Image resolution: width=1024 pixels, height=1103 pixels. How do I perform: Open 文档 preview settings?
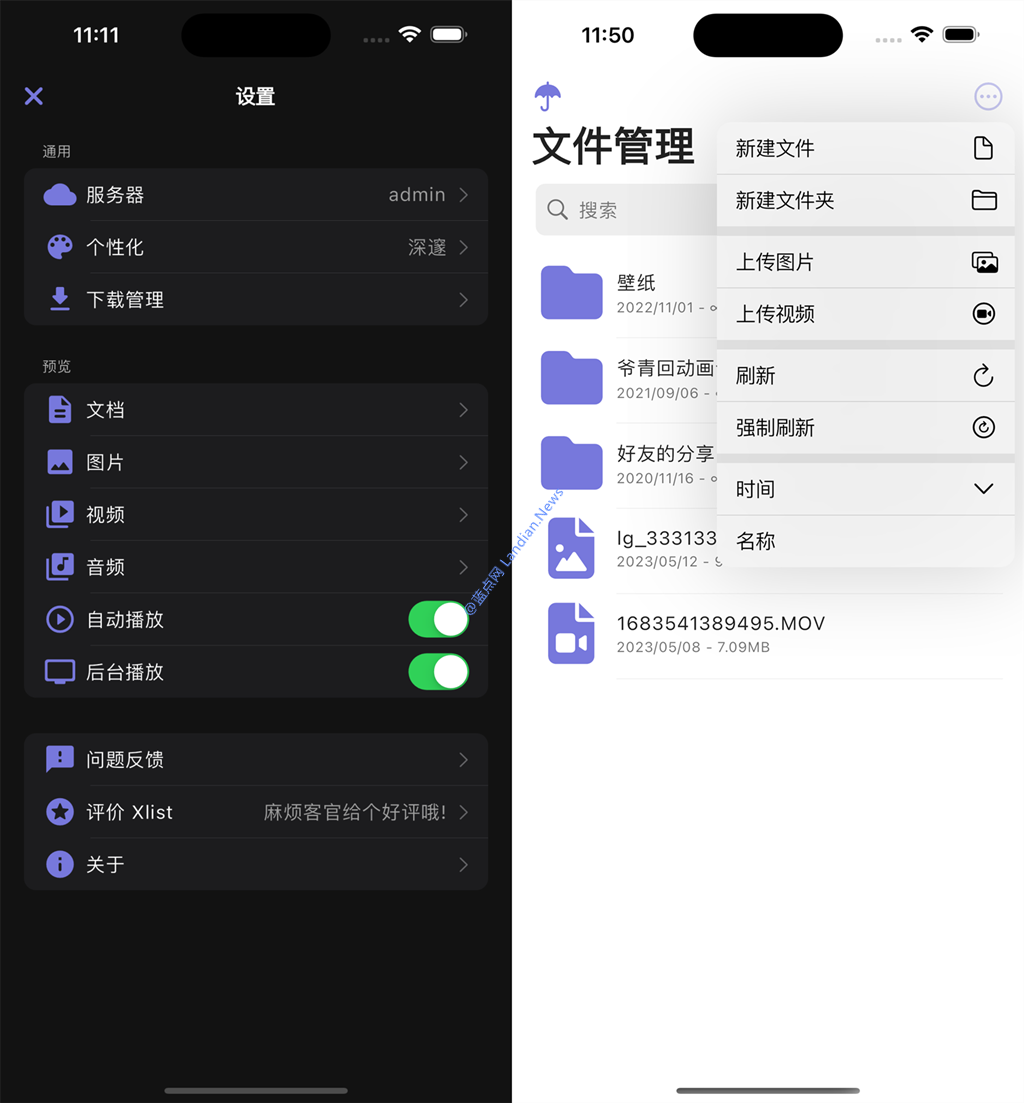pyautogui.click(x=256, y=410)
